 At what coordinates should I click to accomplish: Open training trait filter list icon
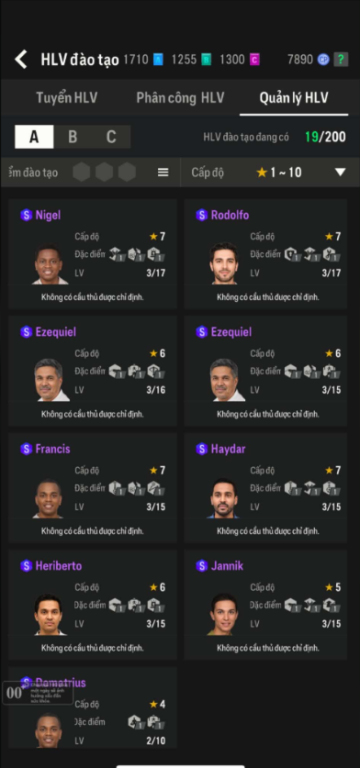click(163, 172)
